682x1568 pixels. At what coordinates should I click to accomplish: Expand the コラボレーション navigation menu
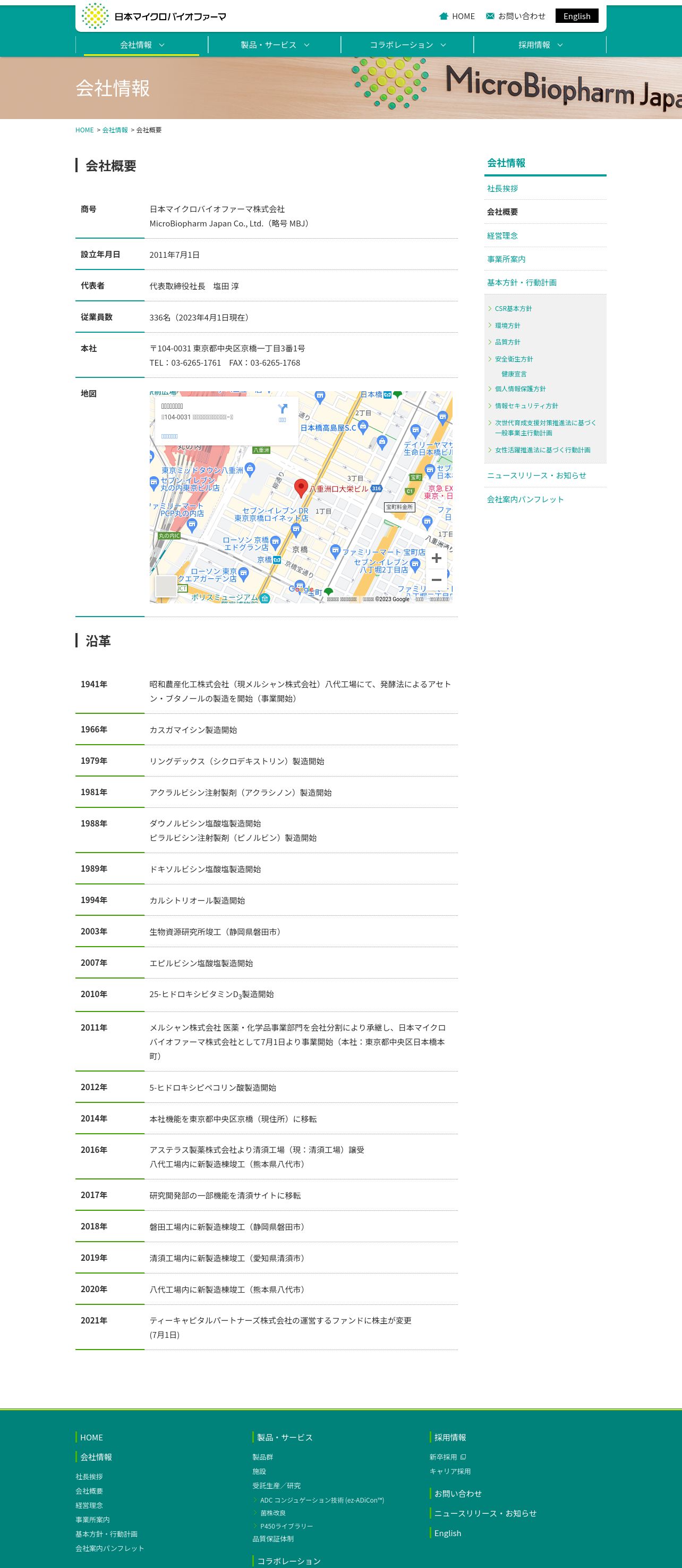[x=407, y=45]
